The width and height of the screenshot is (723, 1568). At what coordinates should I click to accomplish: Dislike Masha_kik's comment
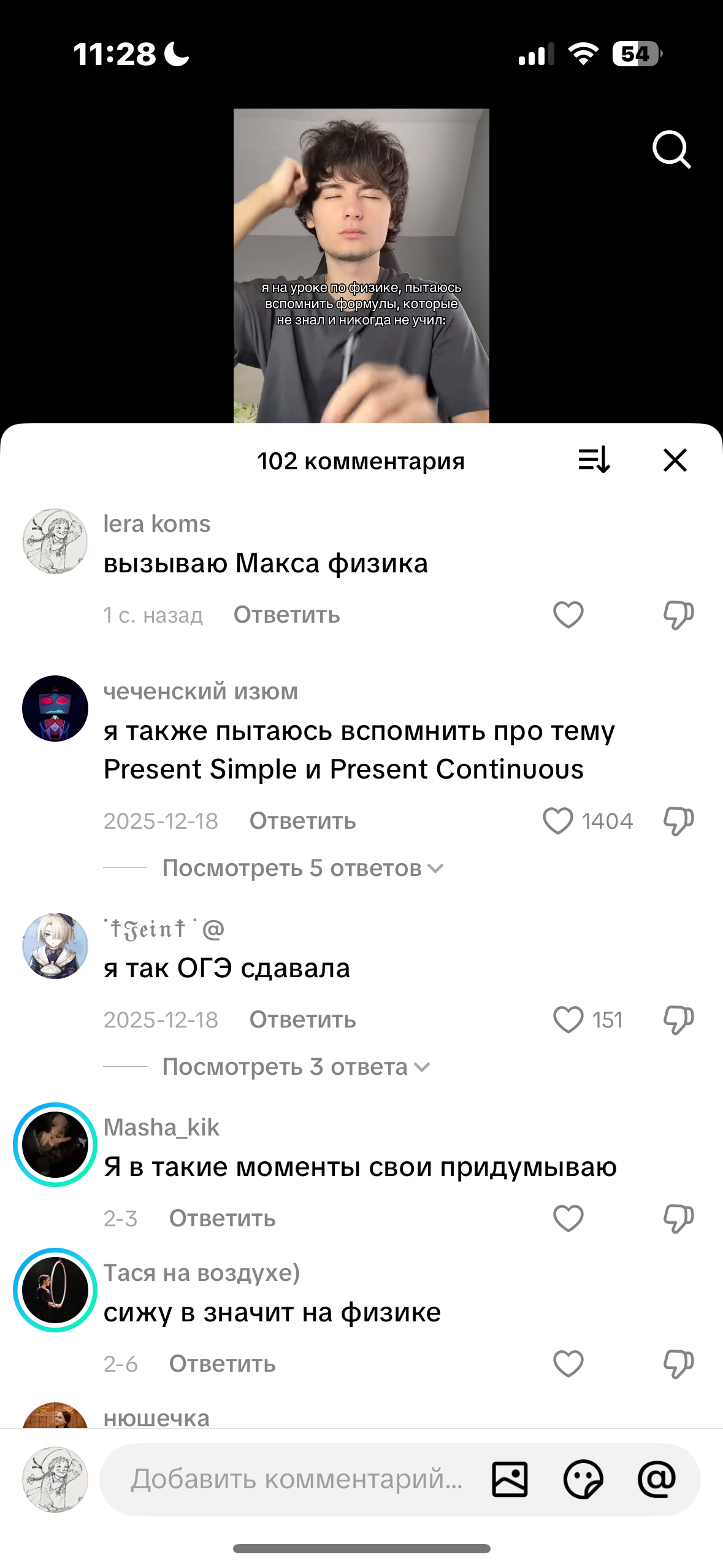pos(678,1218)
